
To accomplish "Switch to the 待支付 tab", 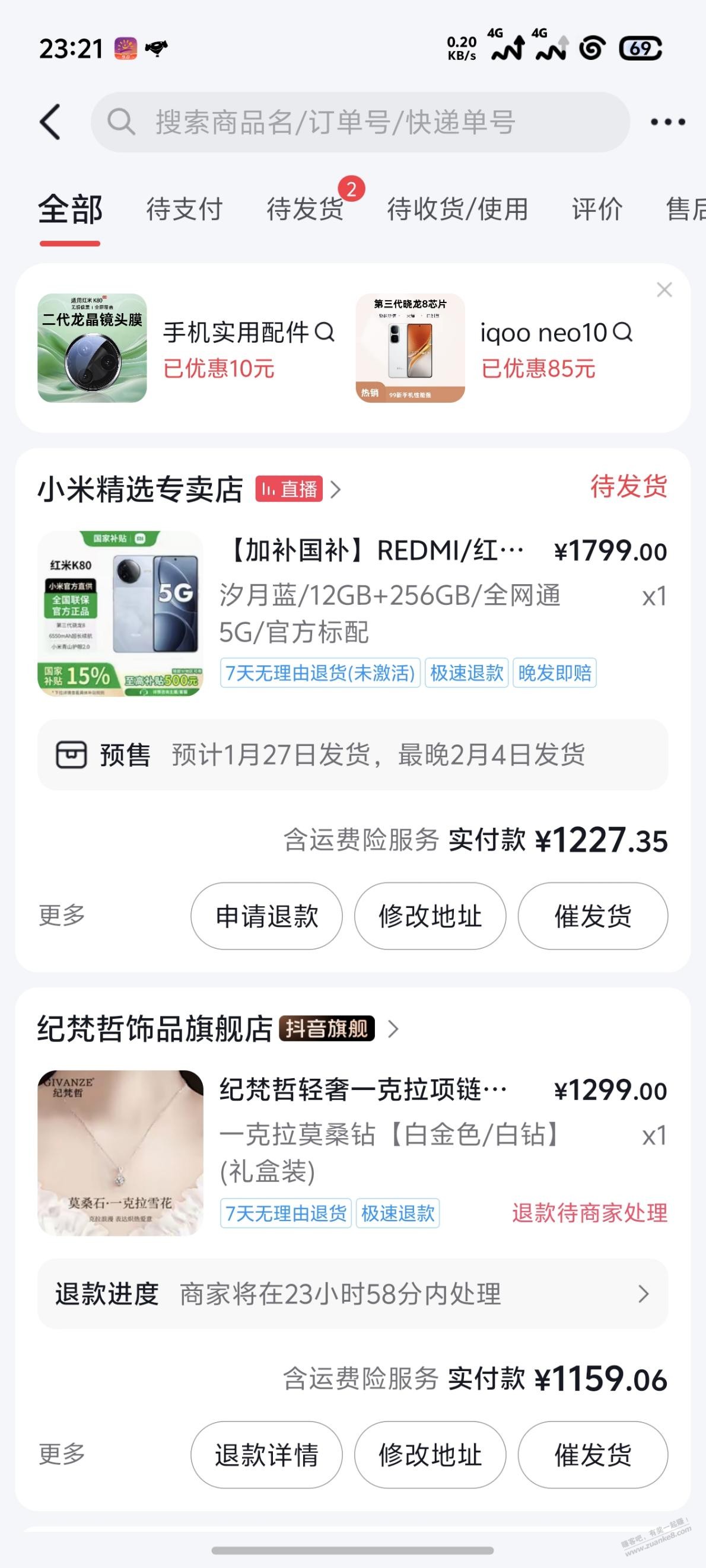I will click(184, 209).
